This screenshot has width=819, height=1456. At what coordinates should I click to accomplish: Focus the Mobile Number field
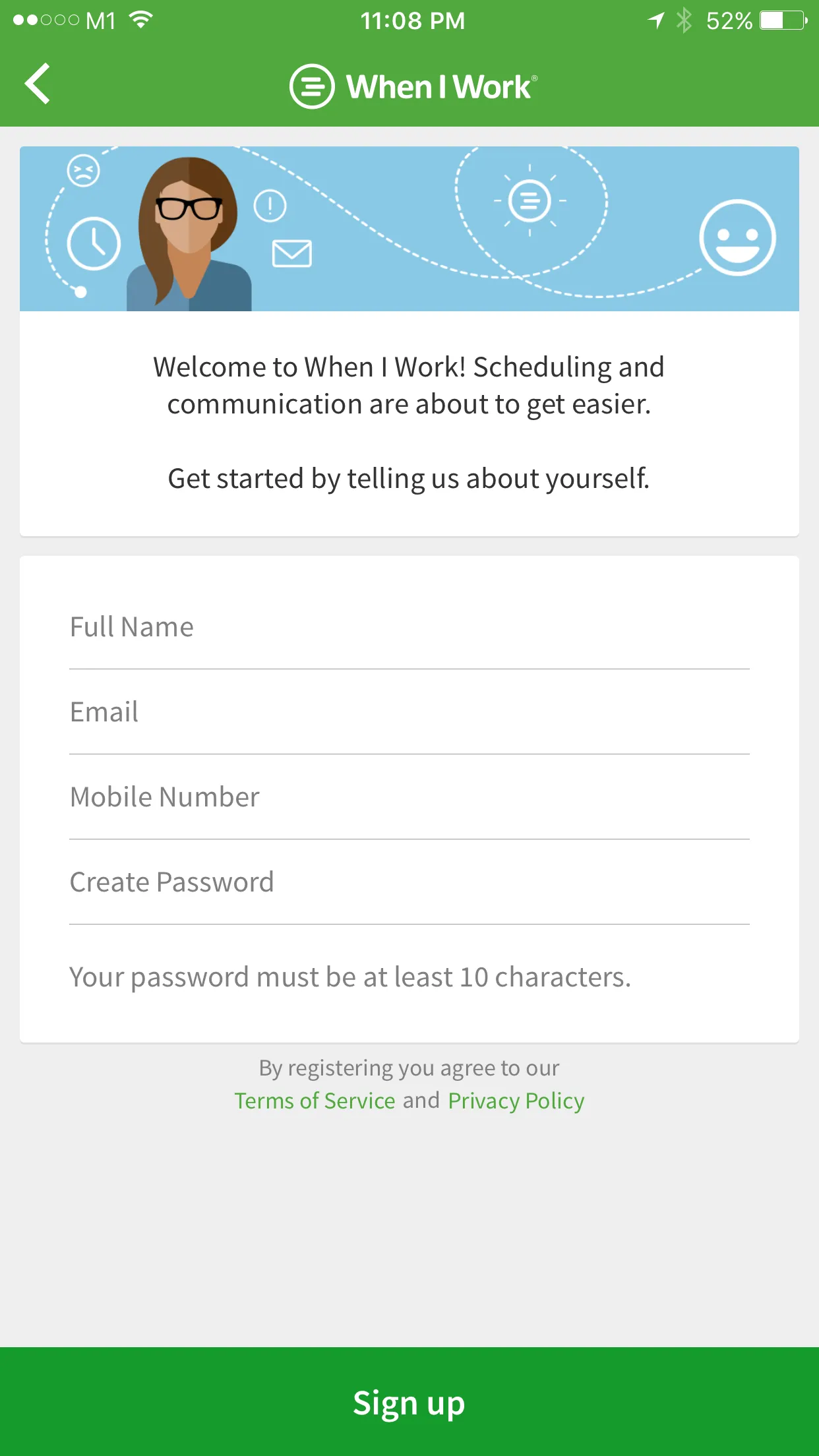tap(409, 797)
